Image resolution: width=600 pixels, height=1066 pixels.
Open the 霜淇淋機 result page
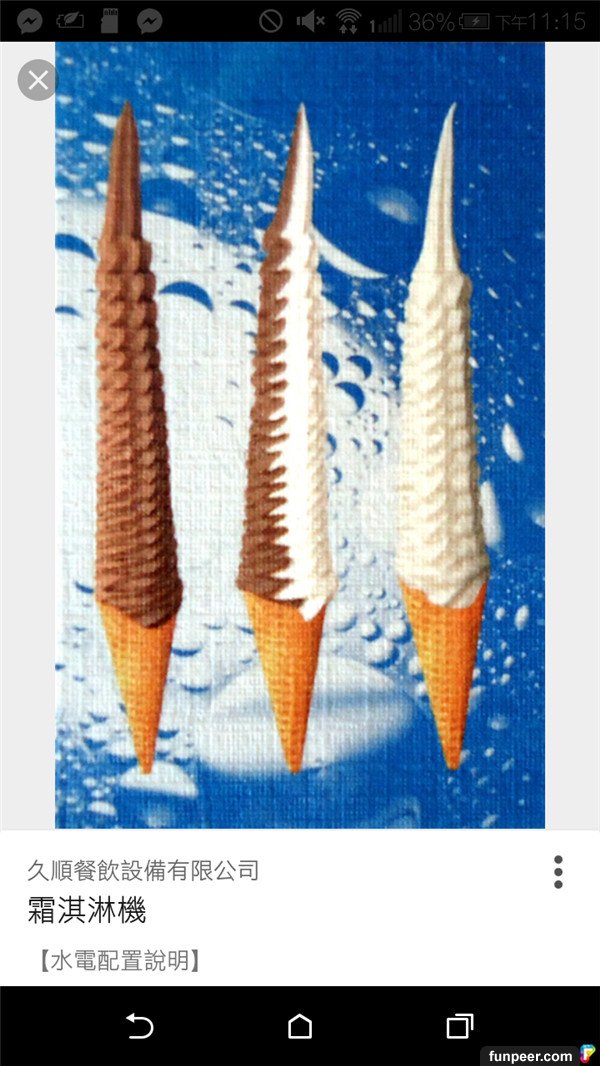point(87,911)
